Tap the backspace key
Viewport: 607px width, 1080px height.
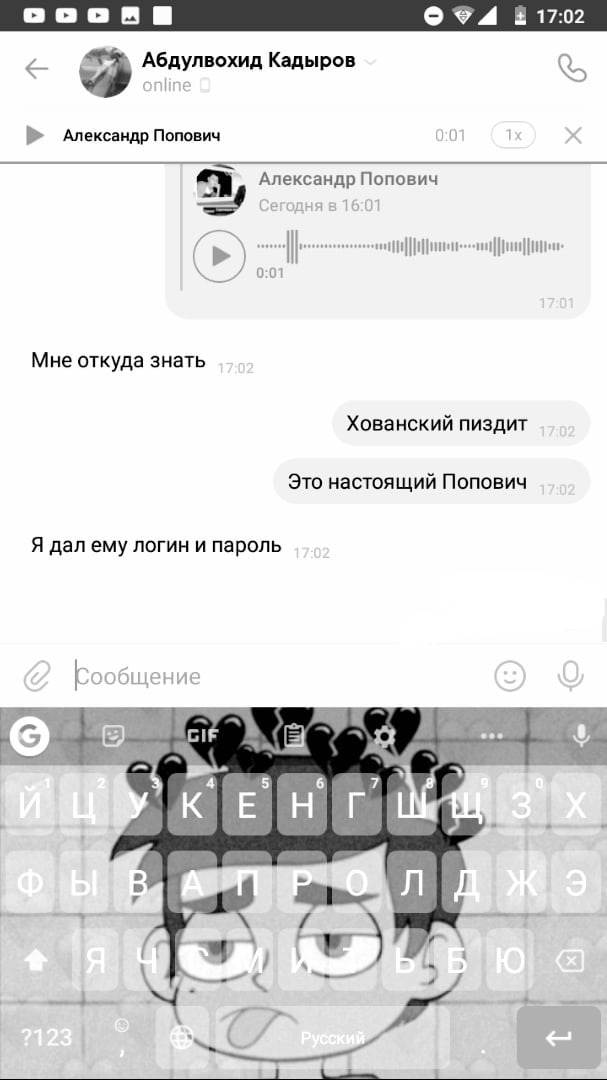[569, 961]
